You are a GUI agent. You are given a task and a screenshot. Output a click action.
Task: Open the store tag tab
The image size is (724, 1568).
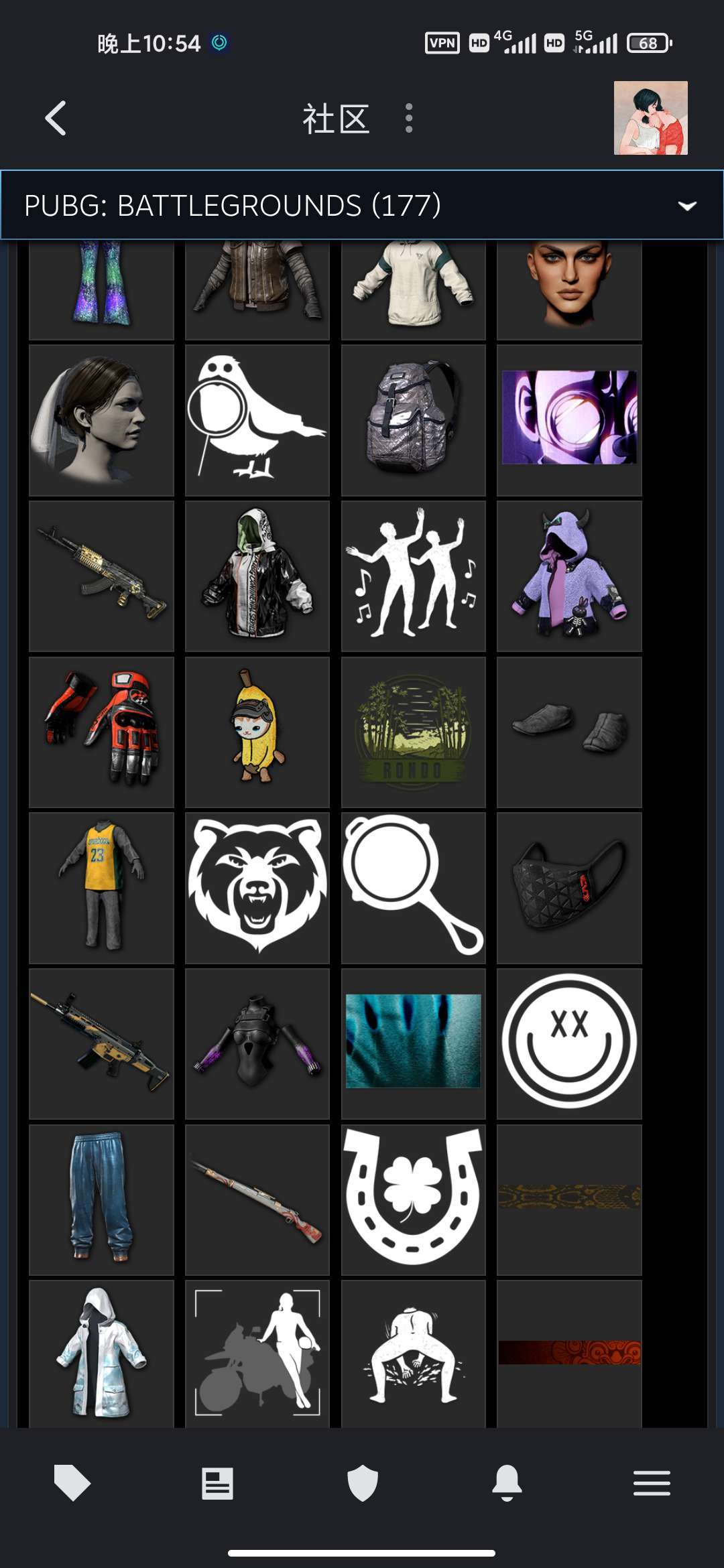pyautogui.click(x=72, y=1482)
